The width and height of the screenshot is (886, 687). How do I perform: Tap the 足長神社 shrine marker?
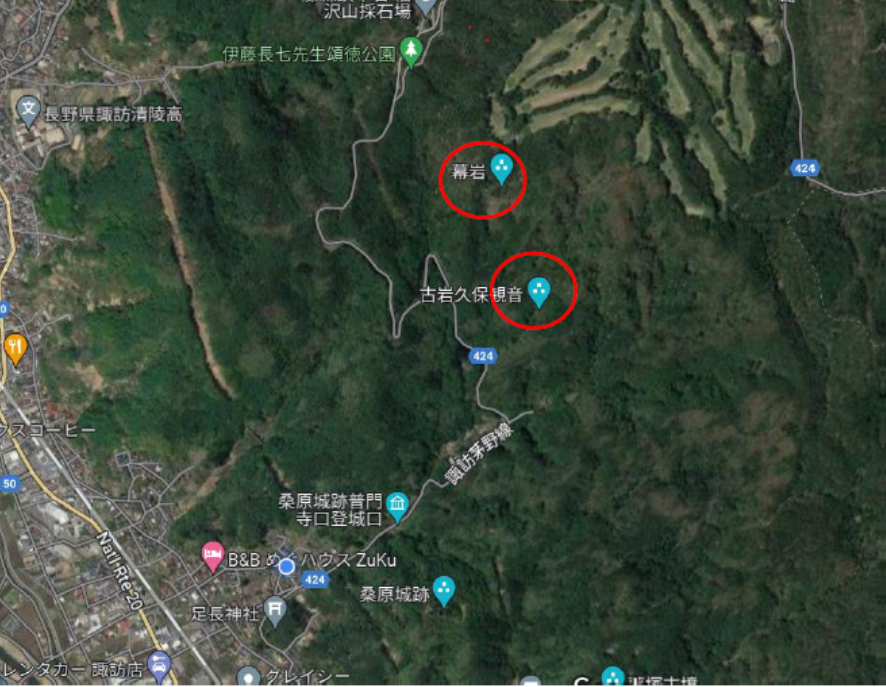point(277,610)
